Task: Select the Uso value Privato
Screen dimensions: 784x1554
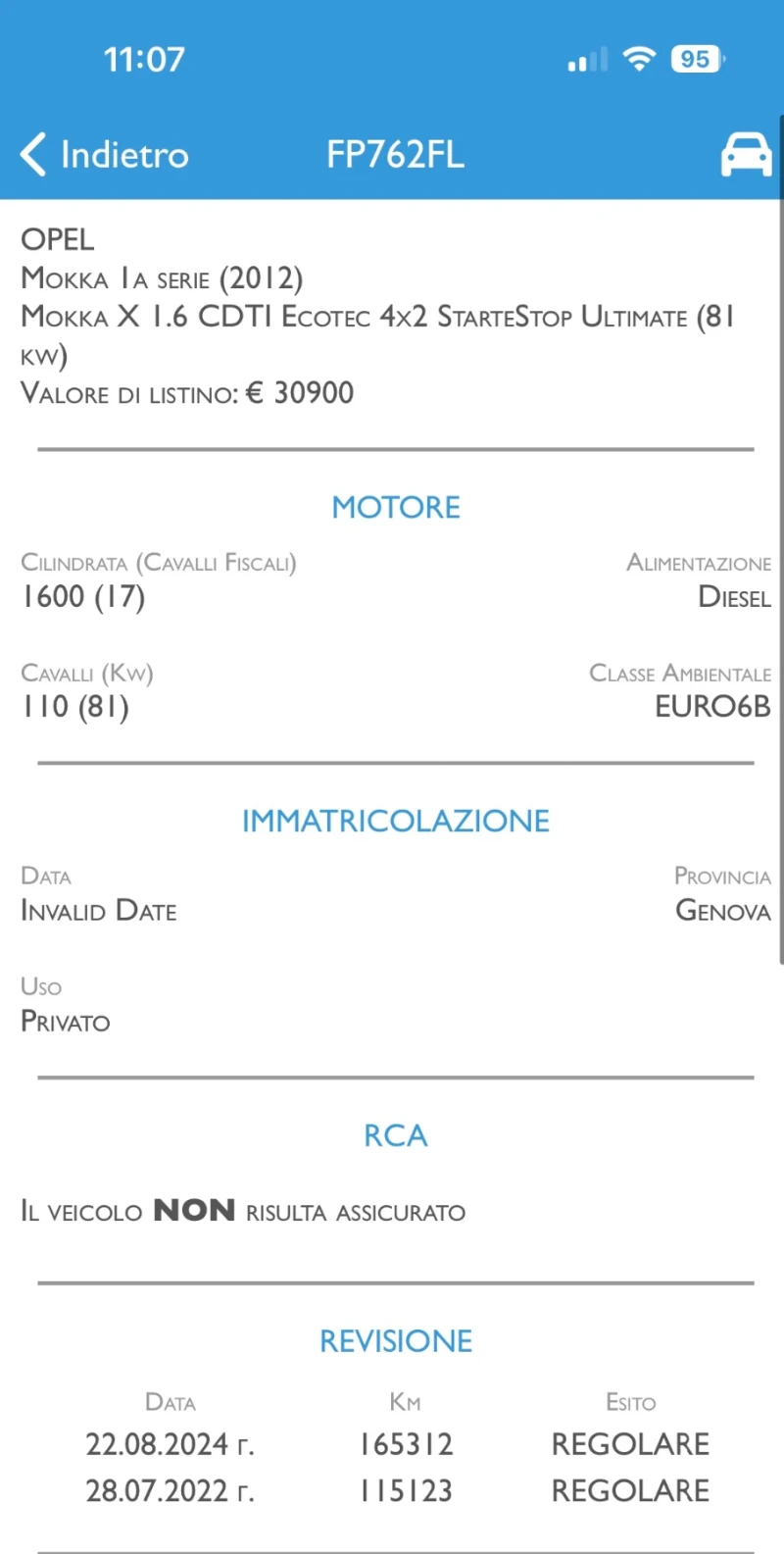Action: (x=65, y=1022)
